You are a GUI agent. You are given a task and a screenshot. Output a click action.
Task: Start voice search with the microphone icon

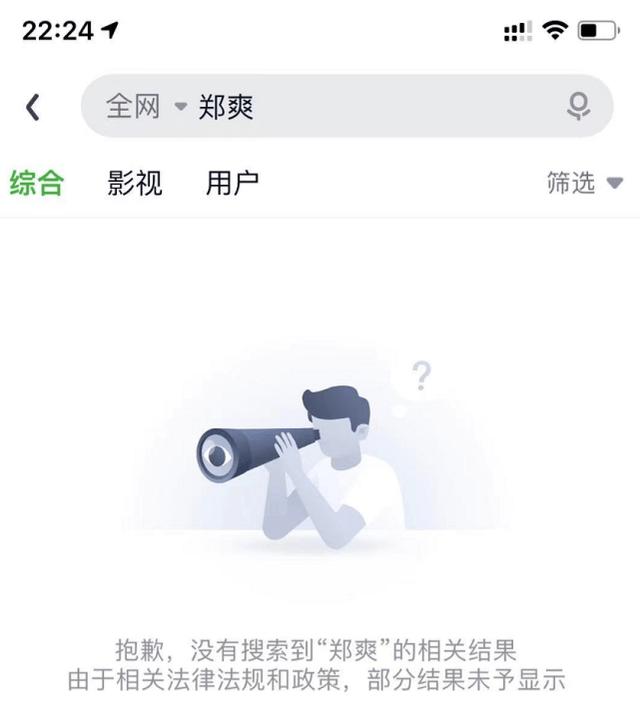coord(578,106)
